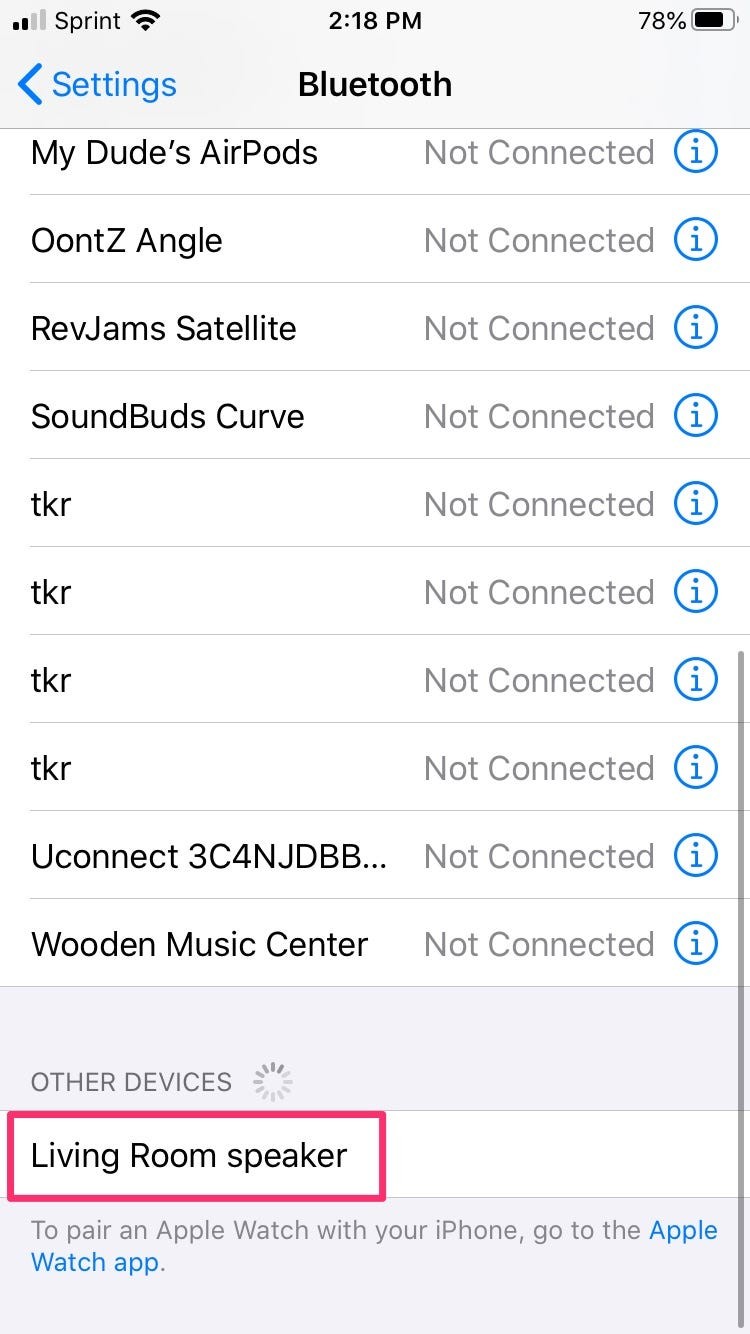
Task: Open info for the first tkr device
Action: coord(695,503)
